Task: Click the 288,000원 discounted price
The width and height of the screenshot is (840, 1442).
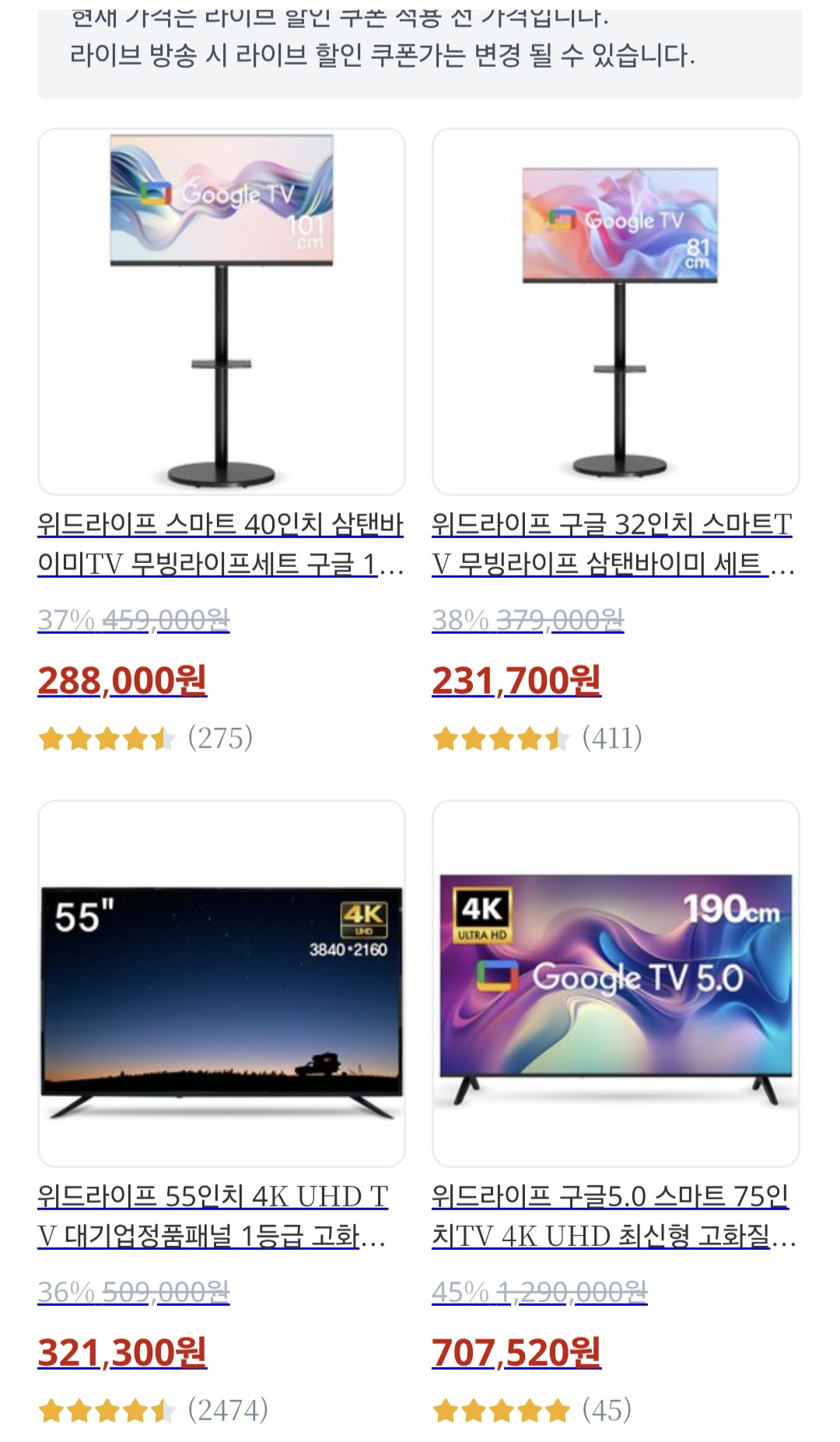Action: (124, 679)
